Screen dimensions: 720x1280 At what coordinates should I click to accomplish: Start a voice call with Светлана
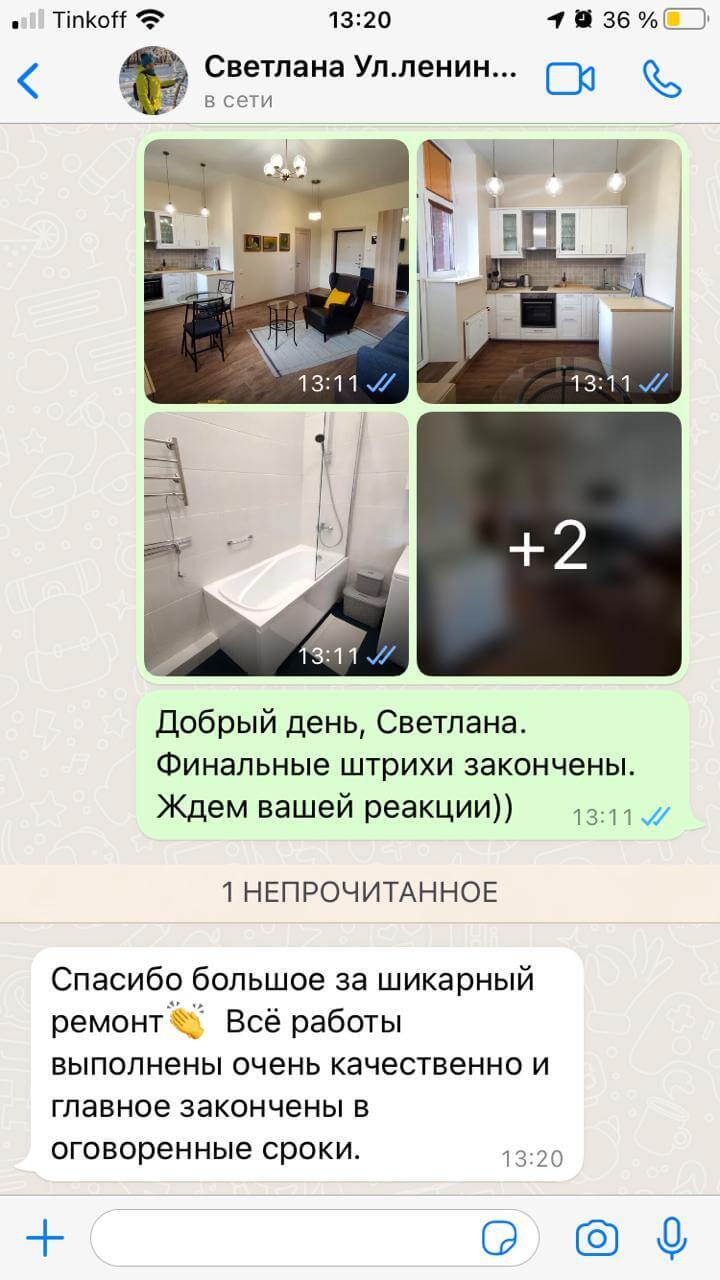661,80
